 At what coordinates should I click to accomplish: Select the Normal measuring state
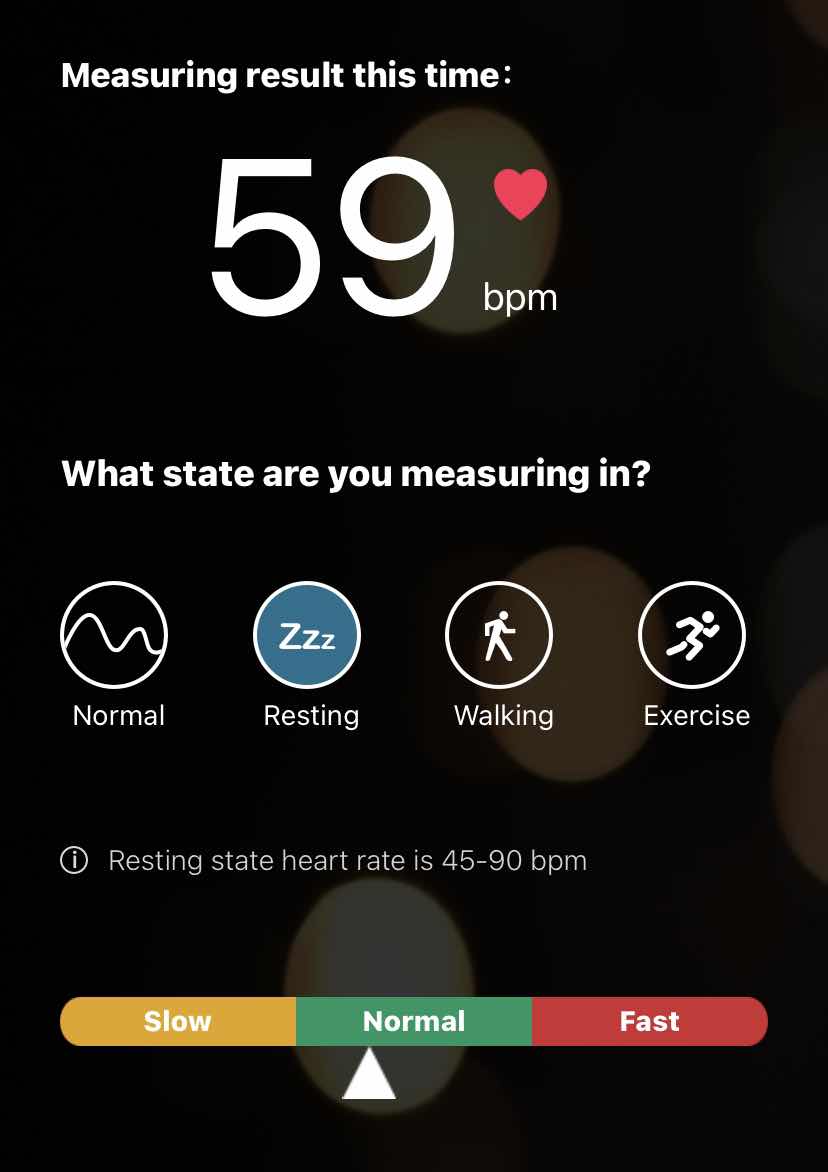coord(114,635)
